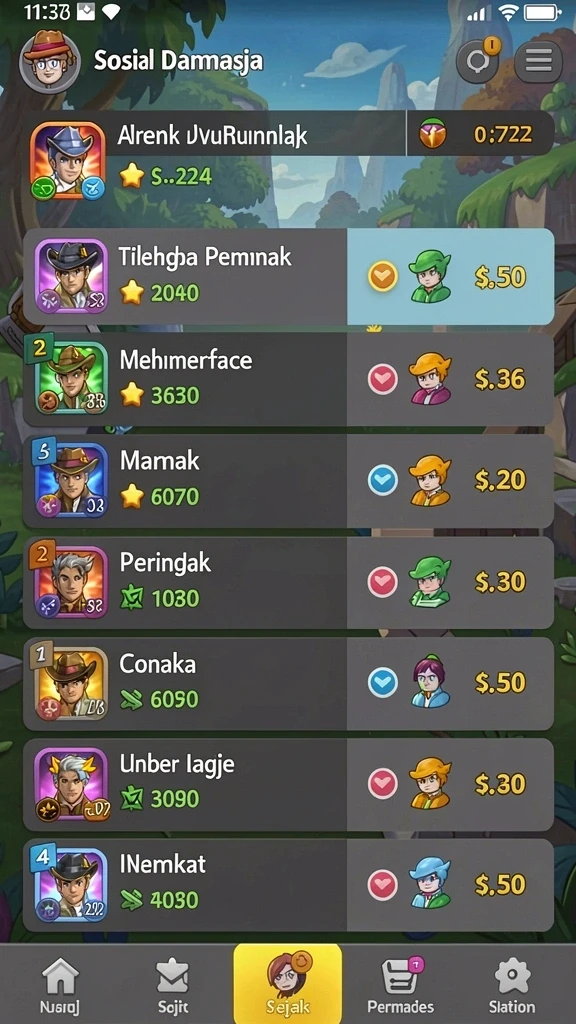The width and height of the screenshot is (576, 1024).
Task: Tap the heart icon in Peringak's row
Action: point(383,583)
